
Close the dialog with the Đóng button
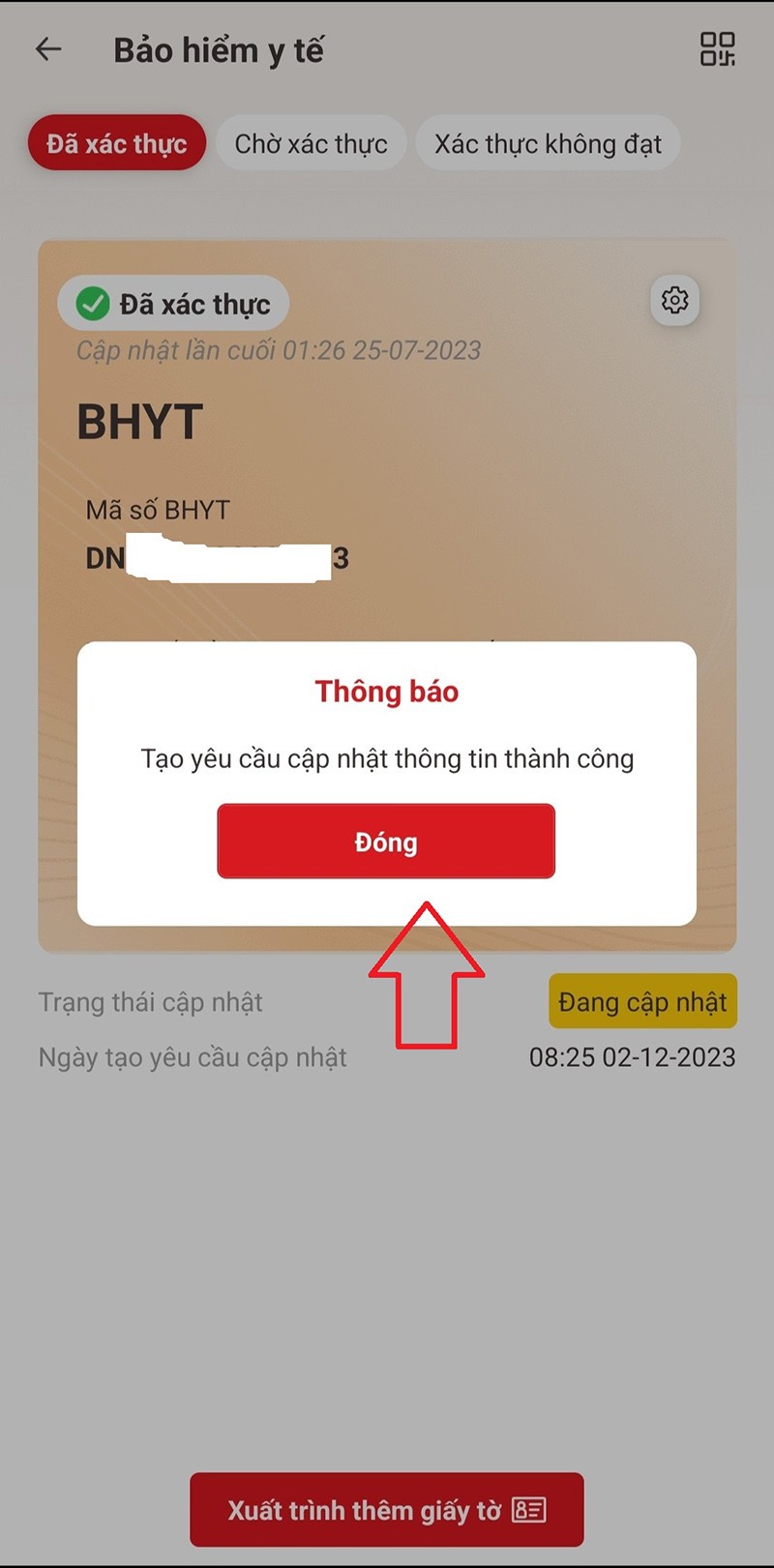point(386,841)
